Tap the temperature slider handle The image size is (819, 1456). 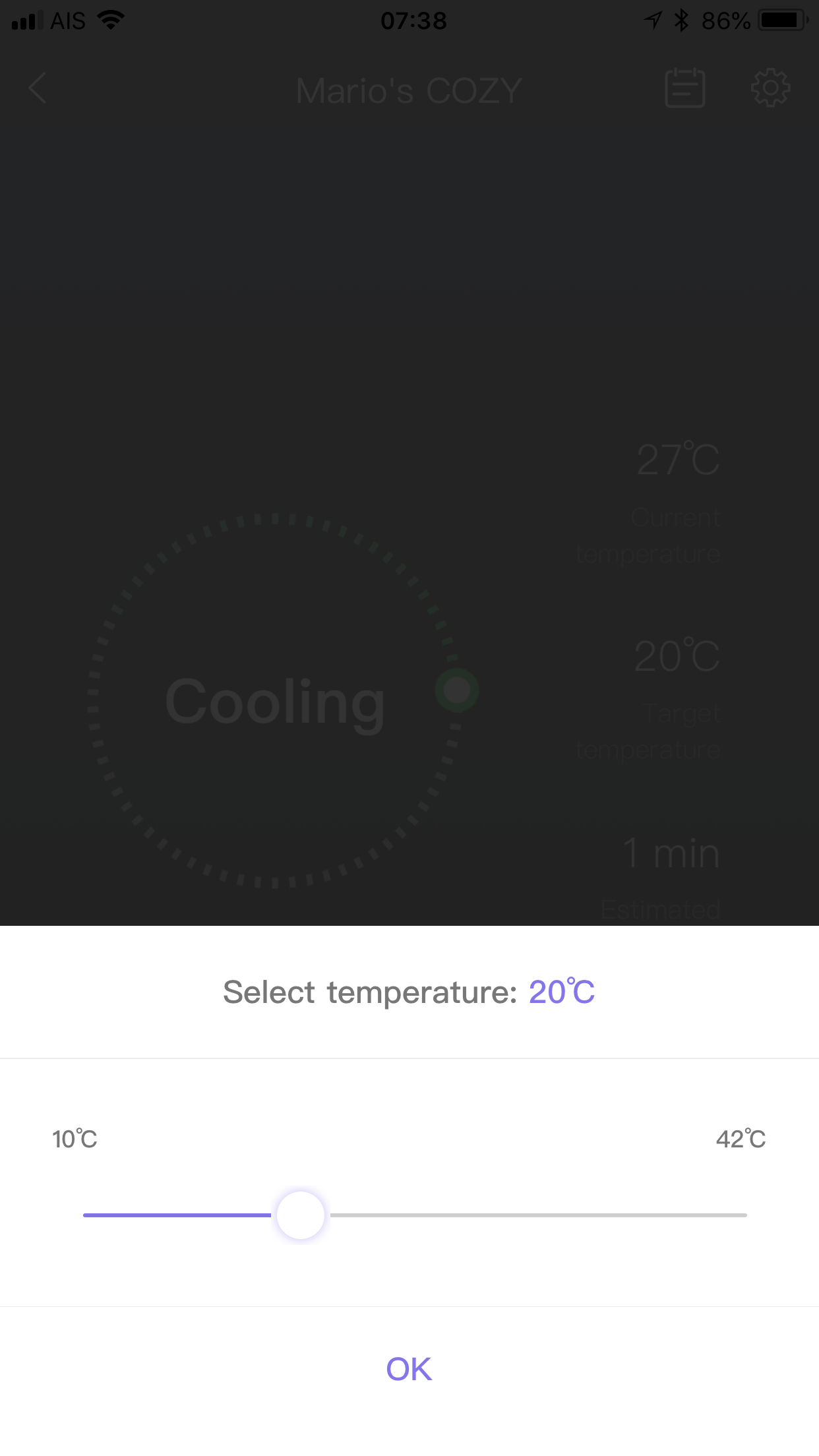pyautogui.click(x=301, y=1215)
